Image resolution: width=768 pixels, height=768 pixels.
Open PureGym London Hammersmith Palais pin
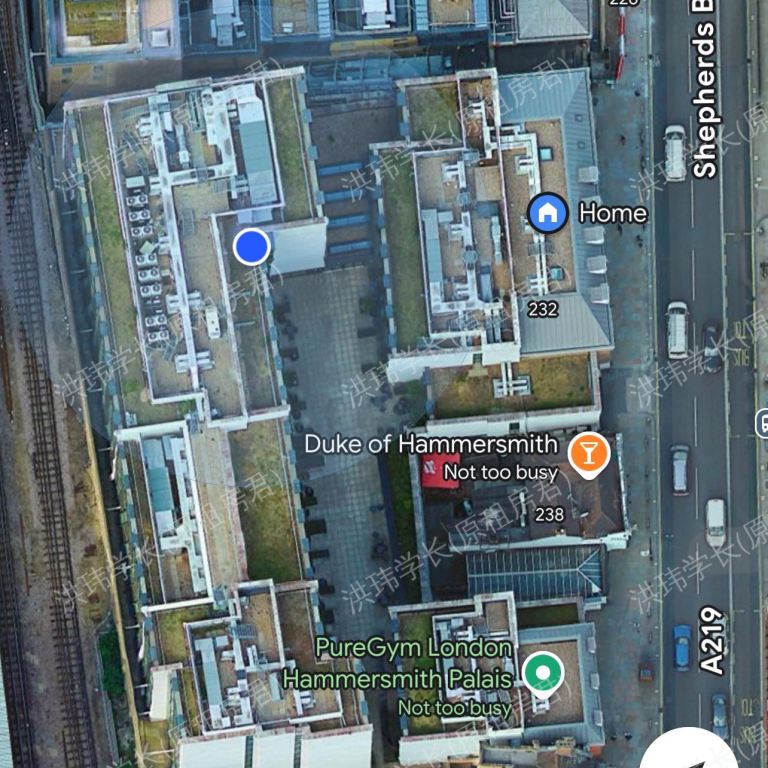tap(542, 670)
